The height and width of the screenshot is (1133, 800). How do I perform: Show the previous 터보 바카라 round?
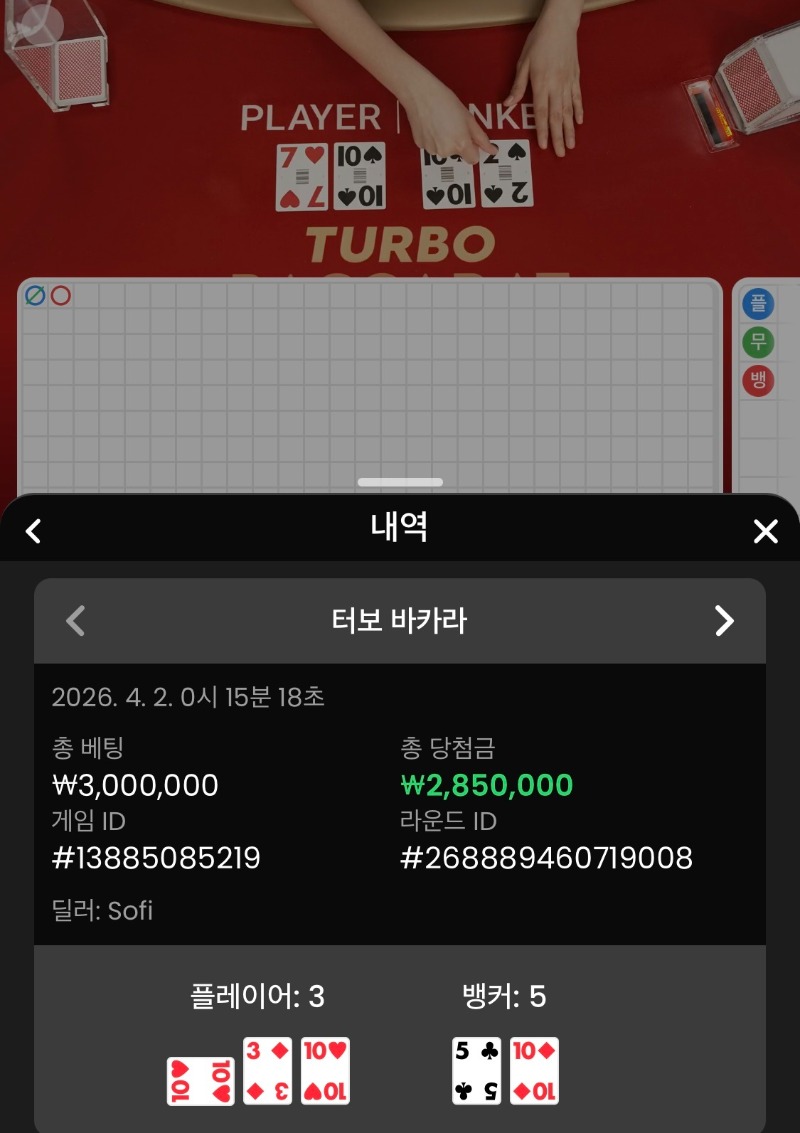coord(75,621)
